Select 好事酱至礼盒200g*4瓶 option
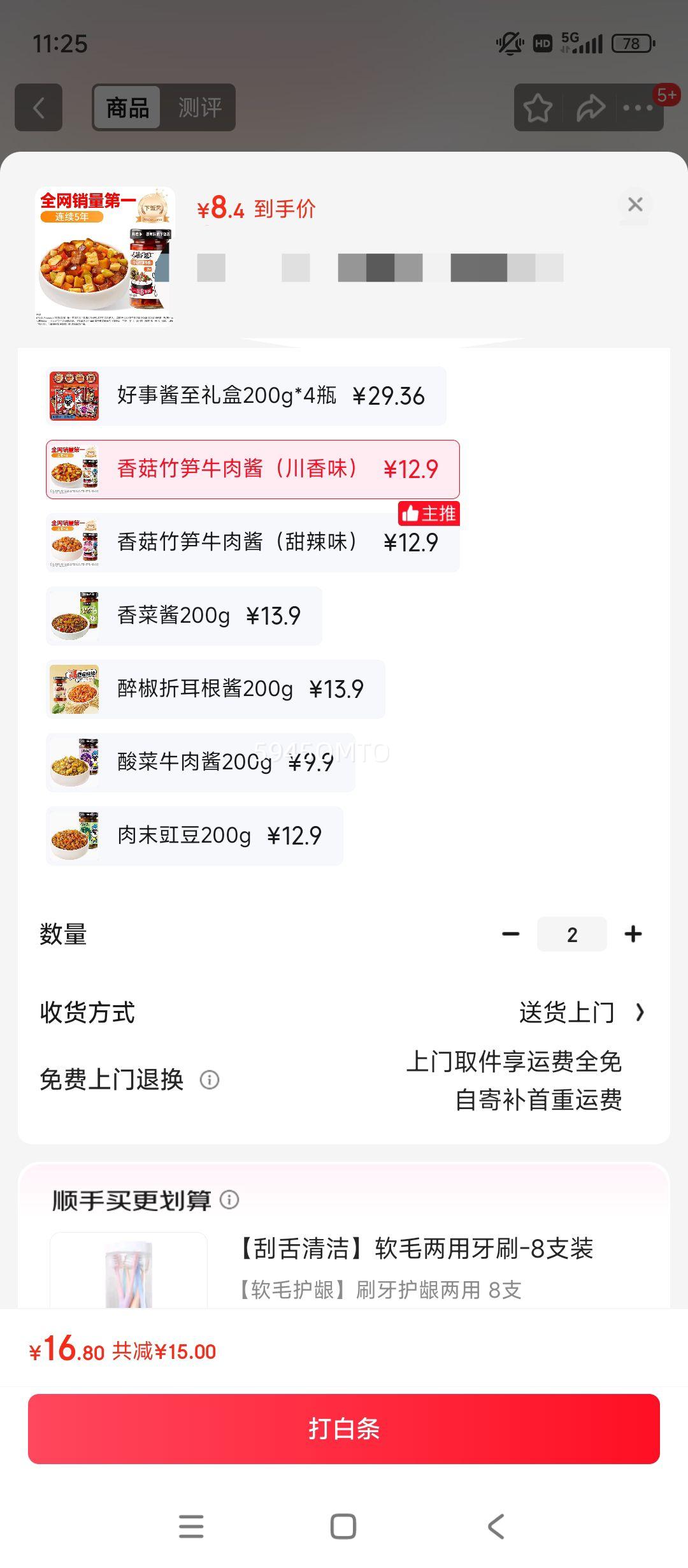Screen dimensions: 688x1568 click(246, 396)
